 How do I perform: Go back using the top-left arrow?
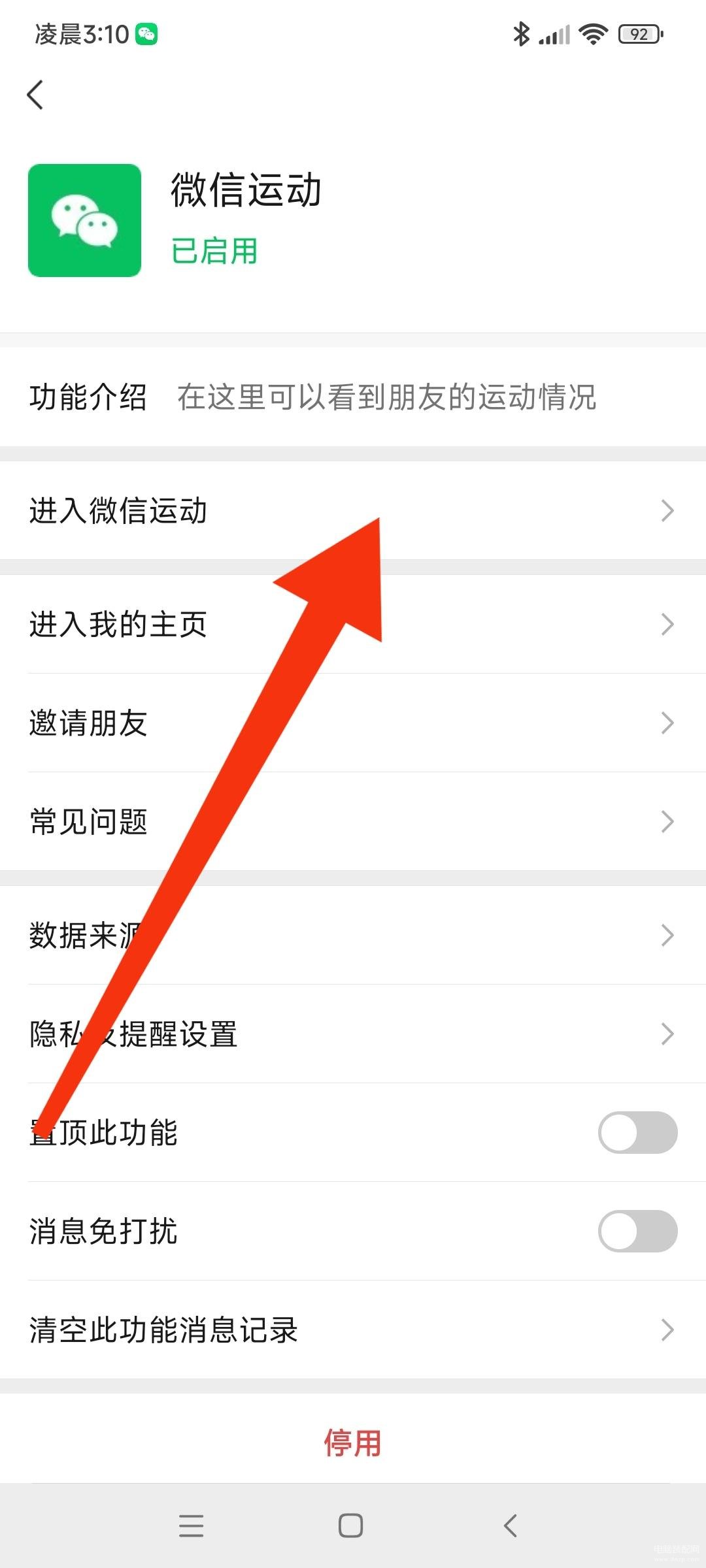35,95
